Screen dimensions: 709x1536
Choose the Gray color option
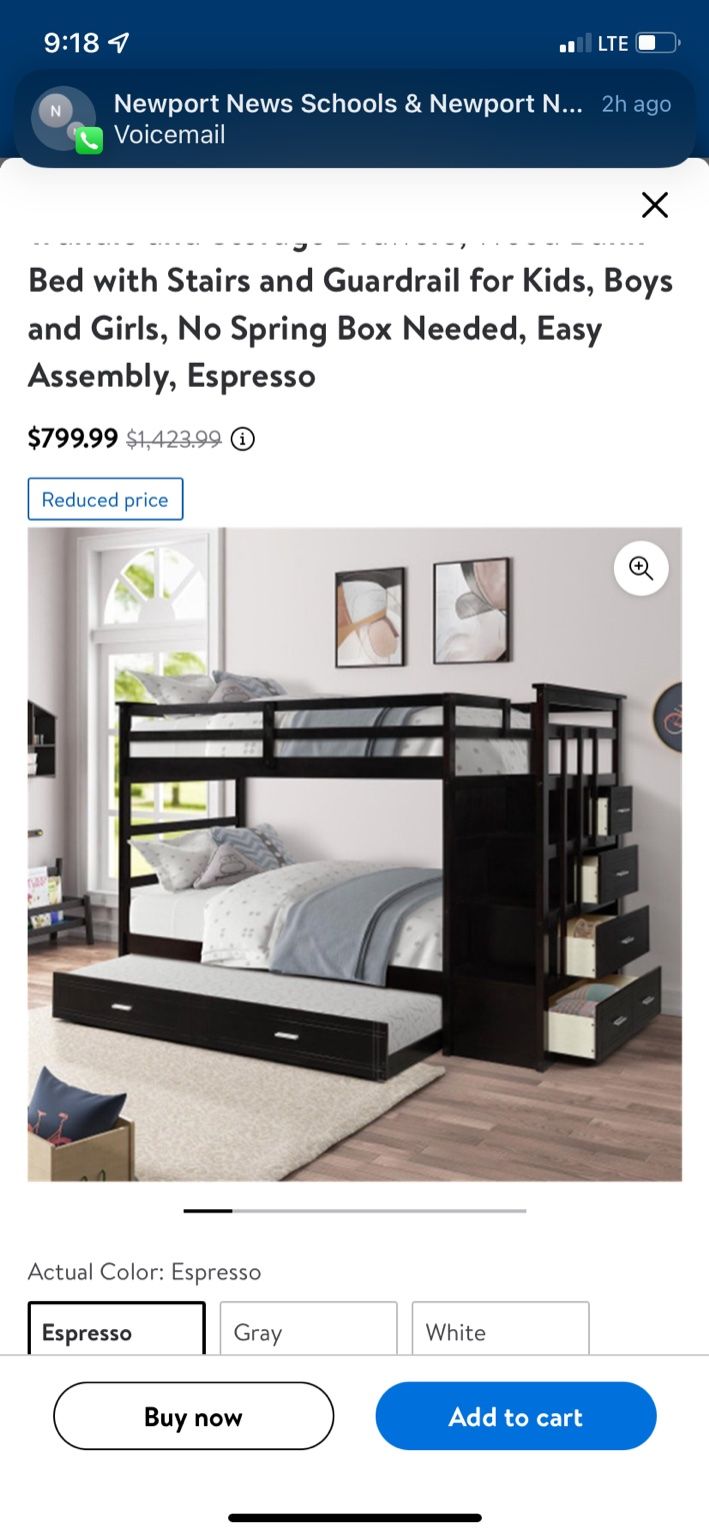[x=308, y=1329]
